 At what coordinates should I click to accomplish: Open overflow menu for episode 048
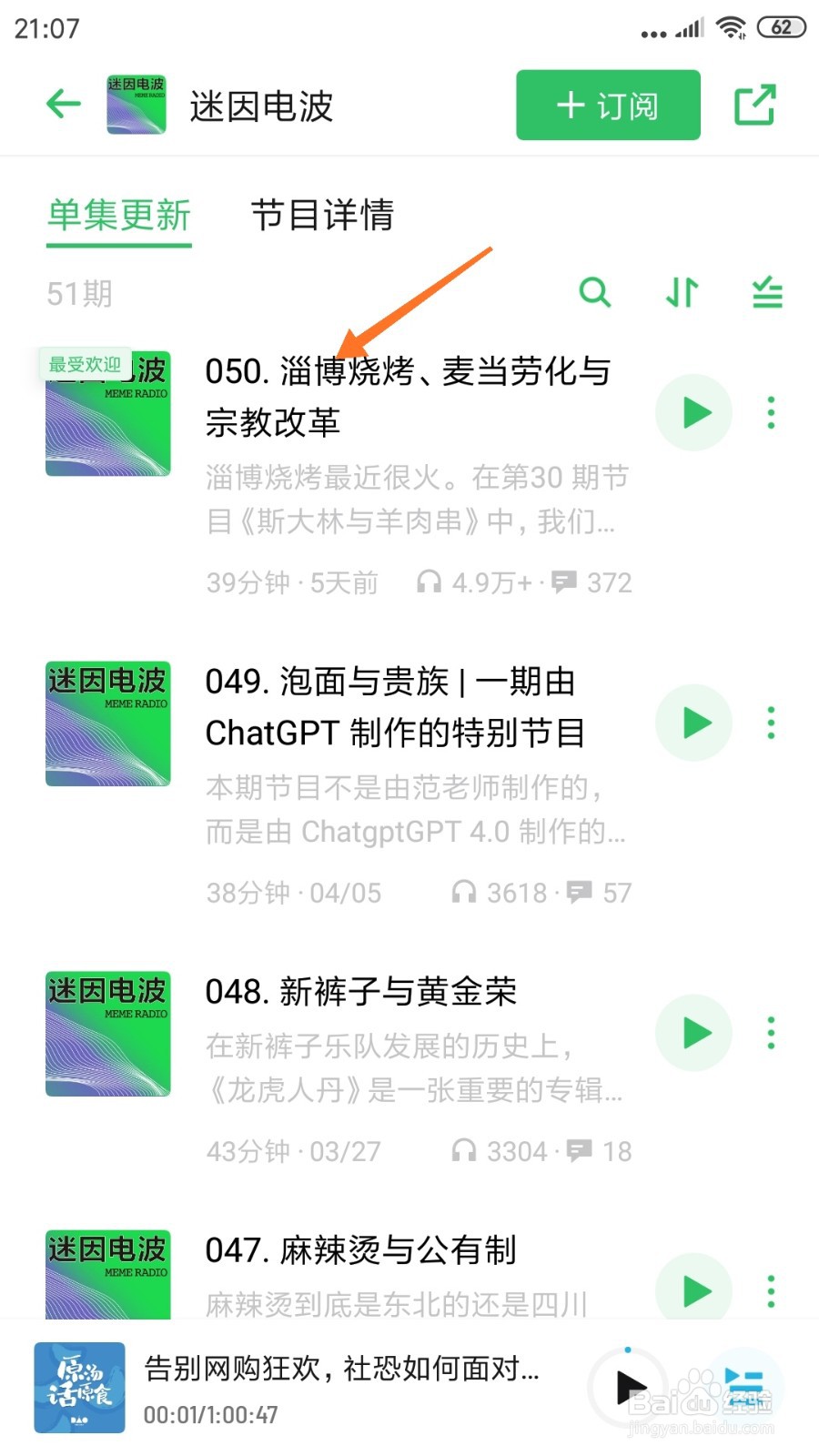point(771,1033)
